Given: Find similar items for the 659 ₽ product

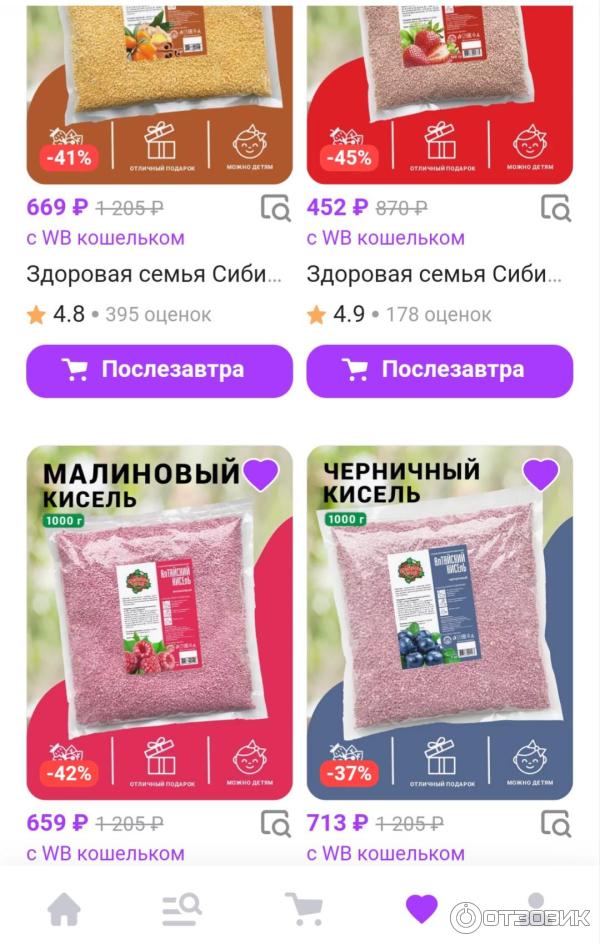Looking at the screenshot, I should (275, 823).
